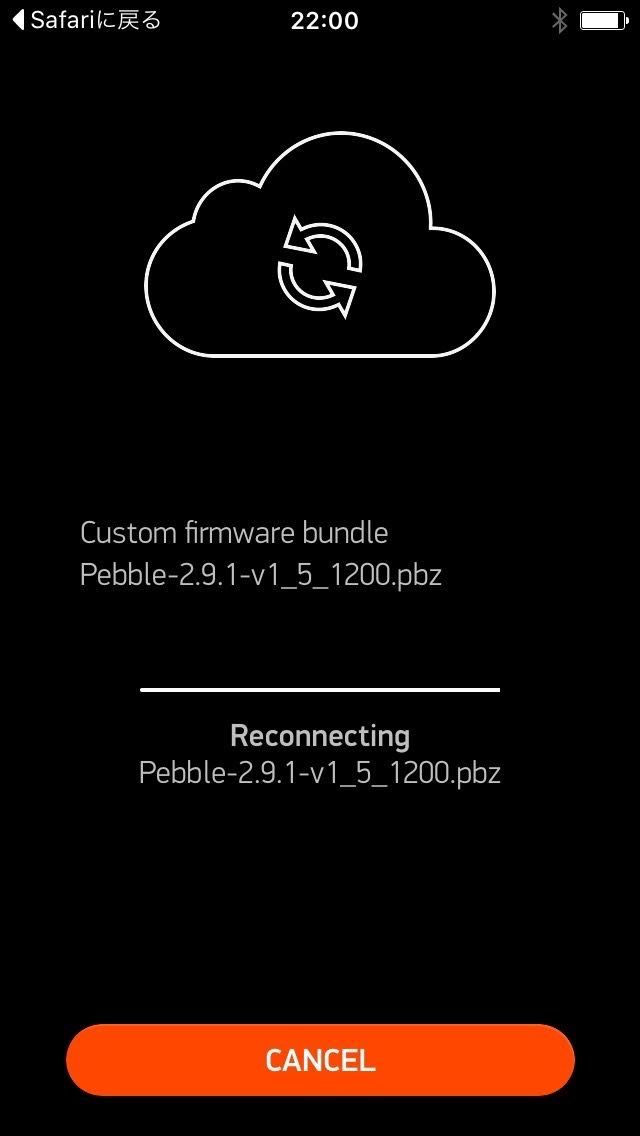Return to Safari via the back link

pyautogui.click(x=87, y=20)
